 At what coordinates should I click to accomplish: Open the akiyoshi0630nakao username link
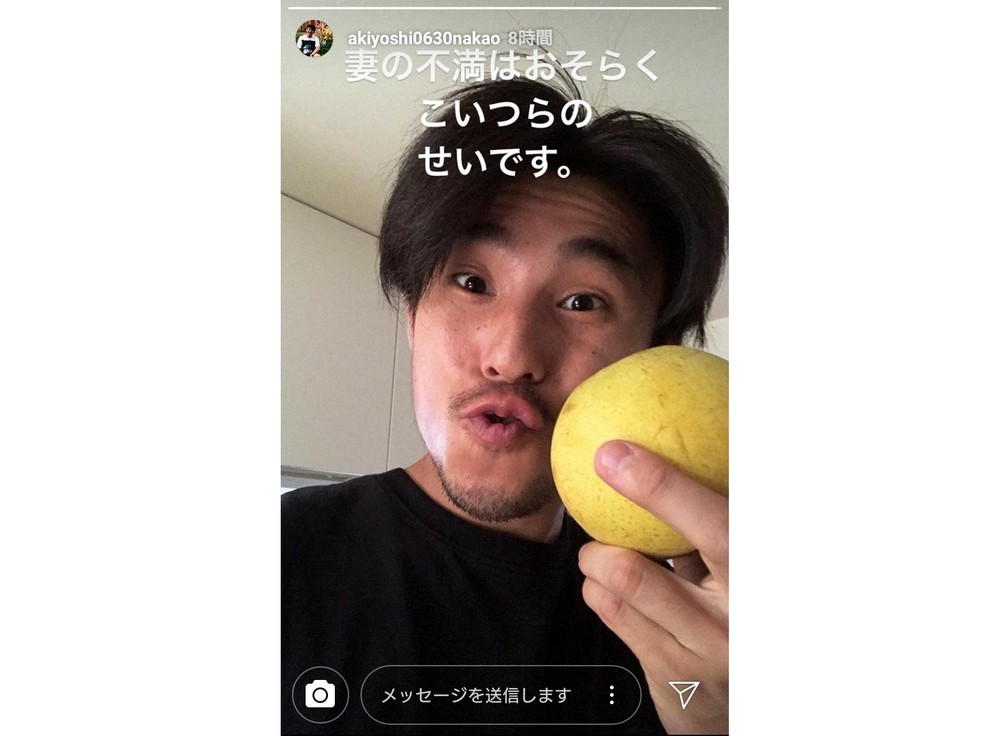coord(426,37)
